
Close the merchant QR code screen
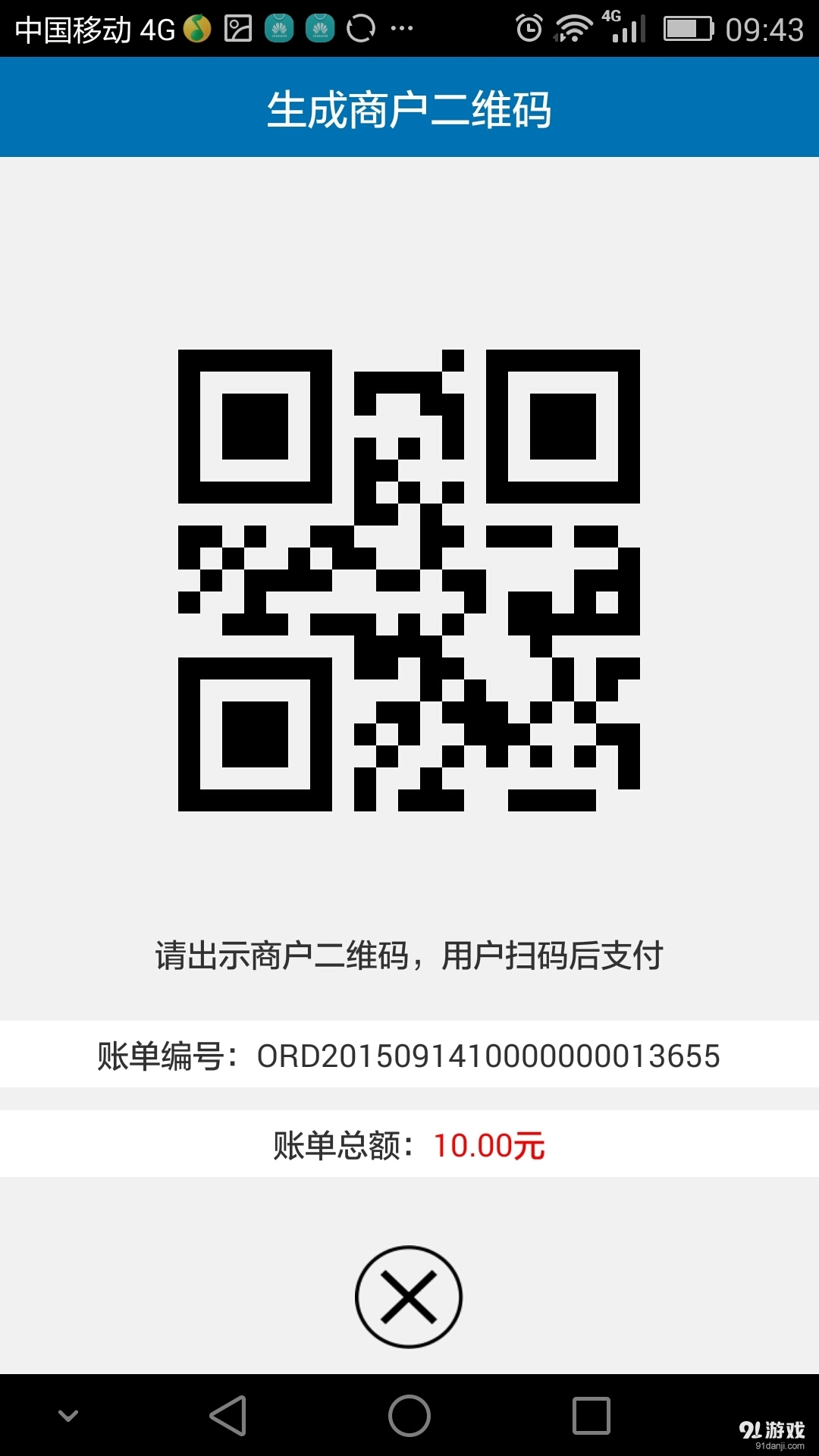click(x=409, y=1297)
